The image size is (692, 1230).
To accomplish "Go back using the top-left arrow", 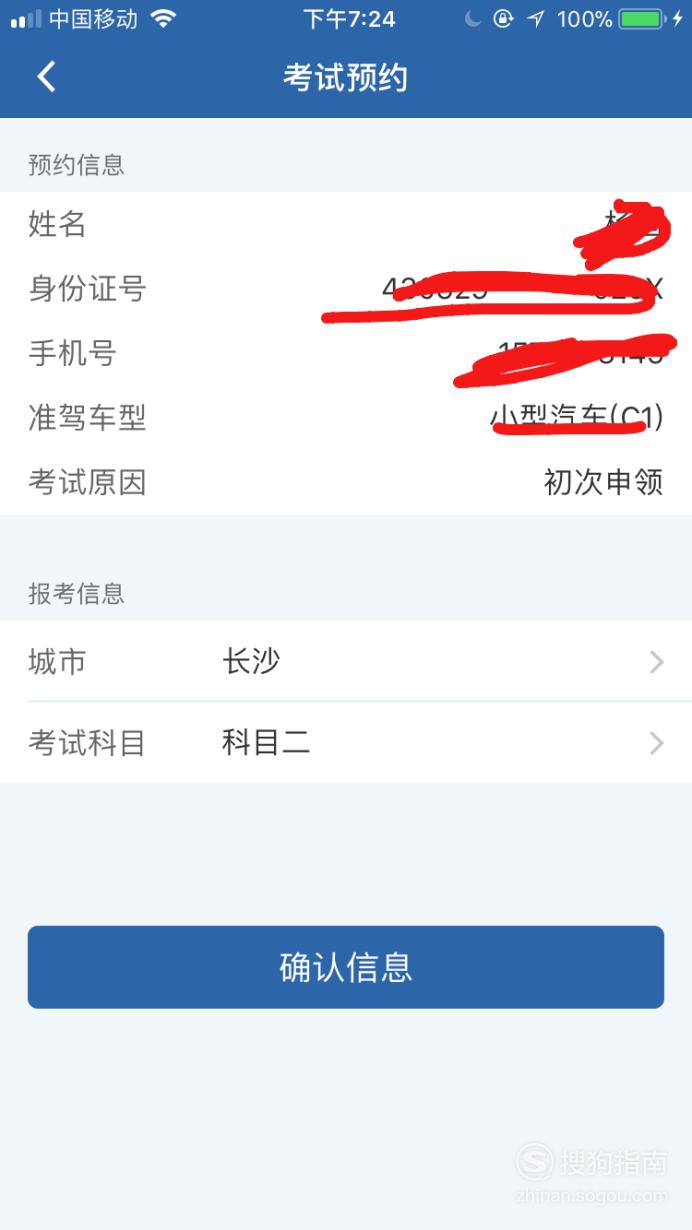I will pos(46,77).
